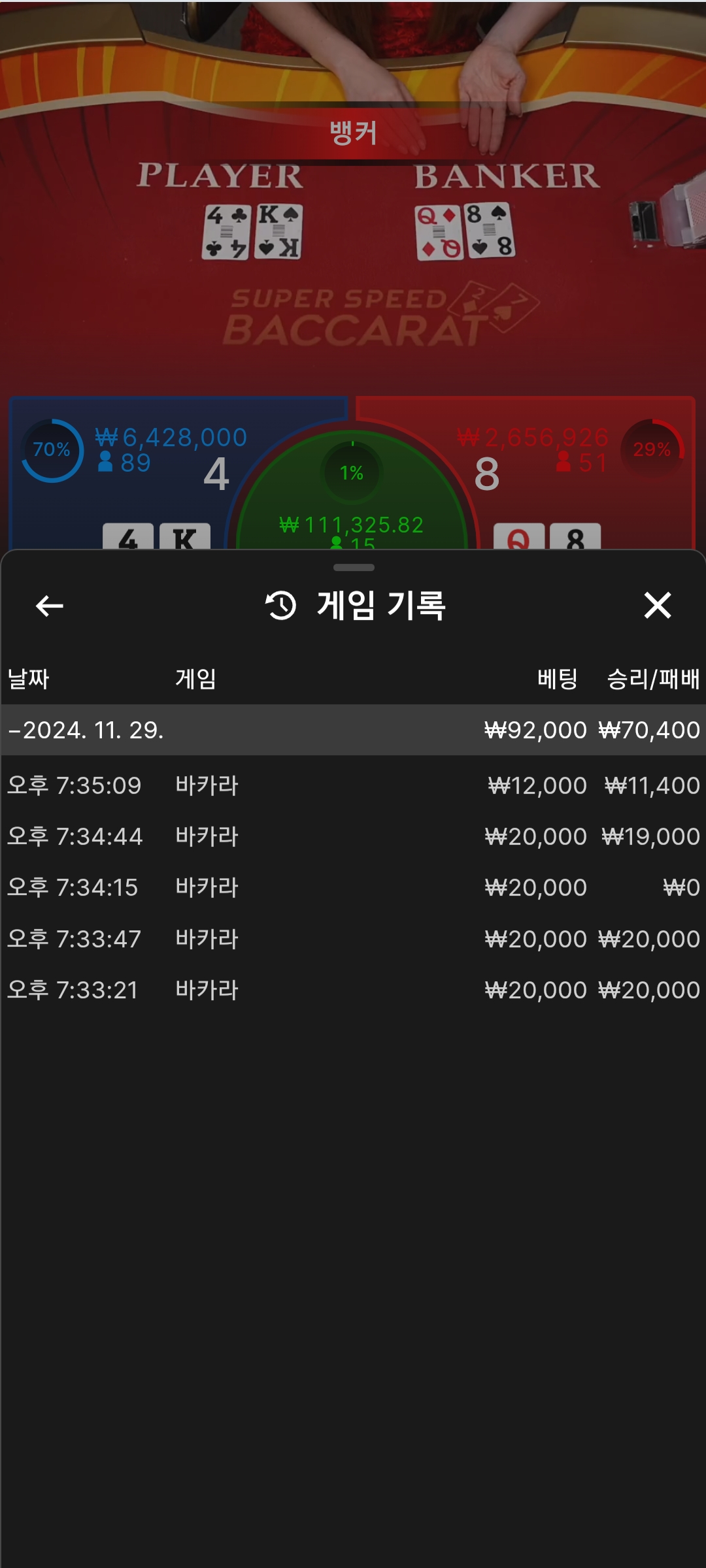Open the 오후 7:35:09 바카라 record
This screenshot has width=706, height=1568.
(353, 785)
